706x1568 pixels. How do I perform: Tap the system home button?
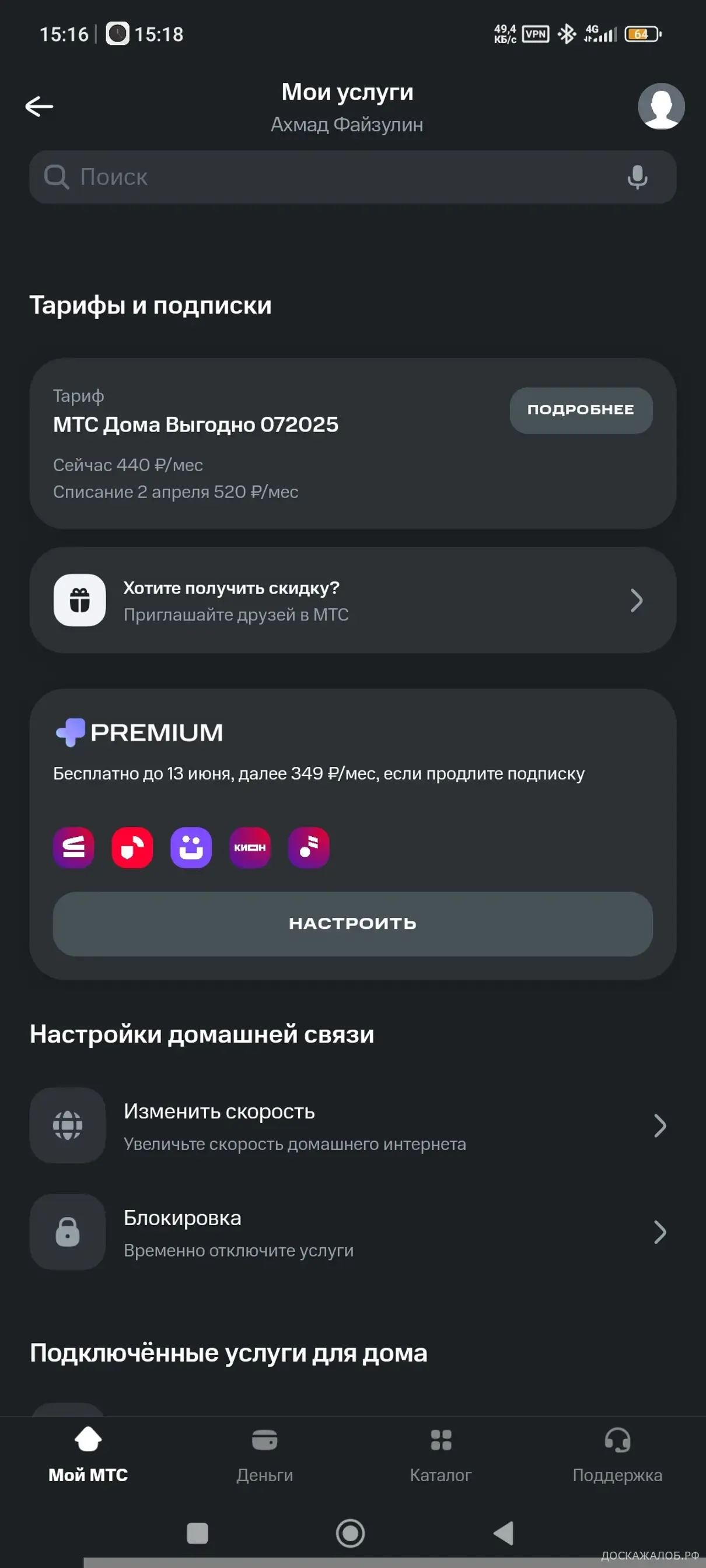point(350,1532)
